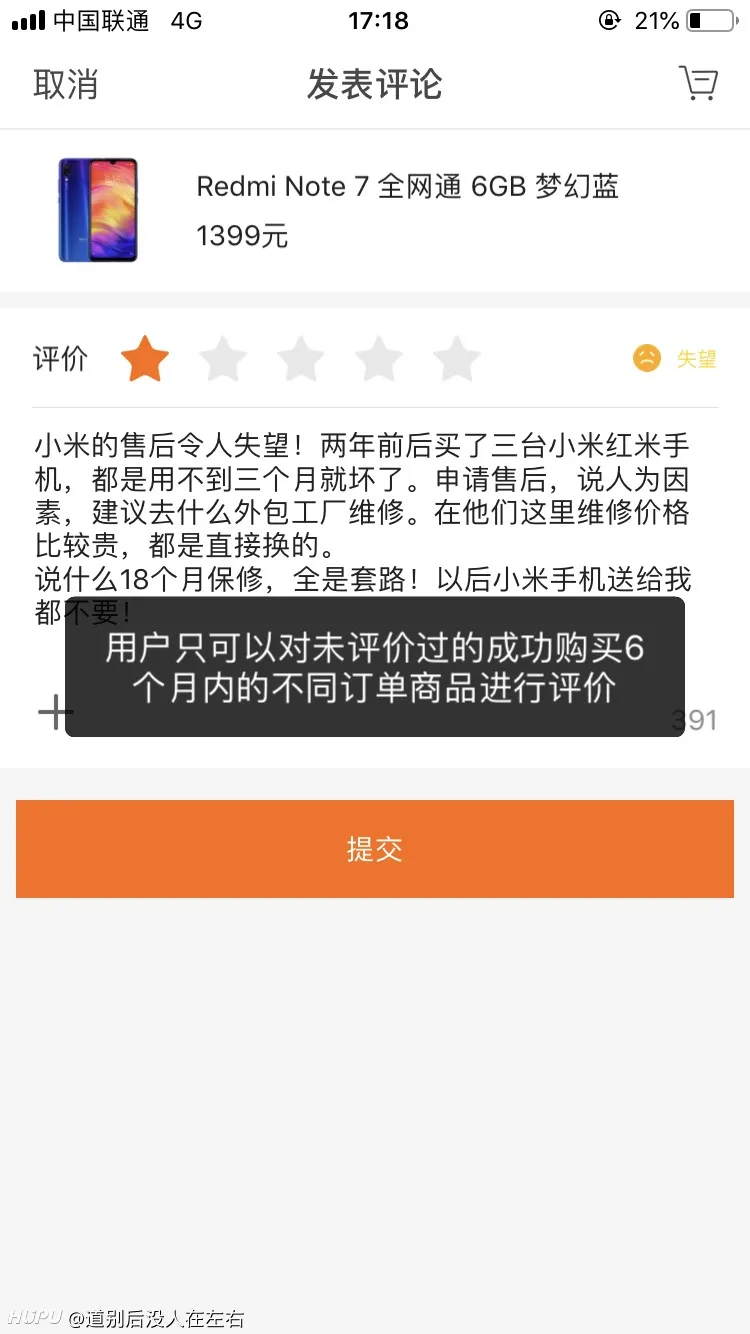Viewport: 750px width, 1334px height.
Task: Tap 取消 to cancel the review
Action: pos(66,85)
